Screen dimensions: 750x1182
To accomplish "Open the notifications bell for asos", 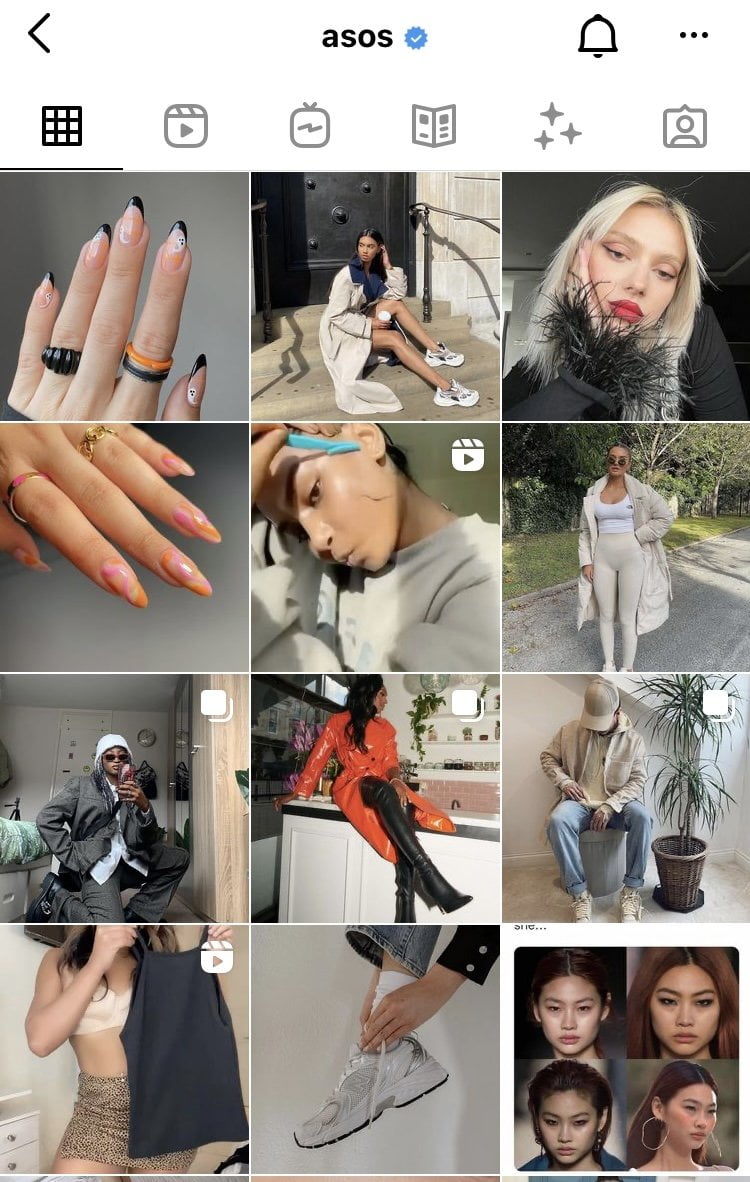I will (x=598, y=36).
